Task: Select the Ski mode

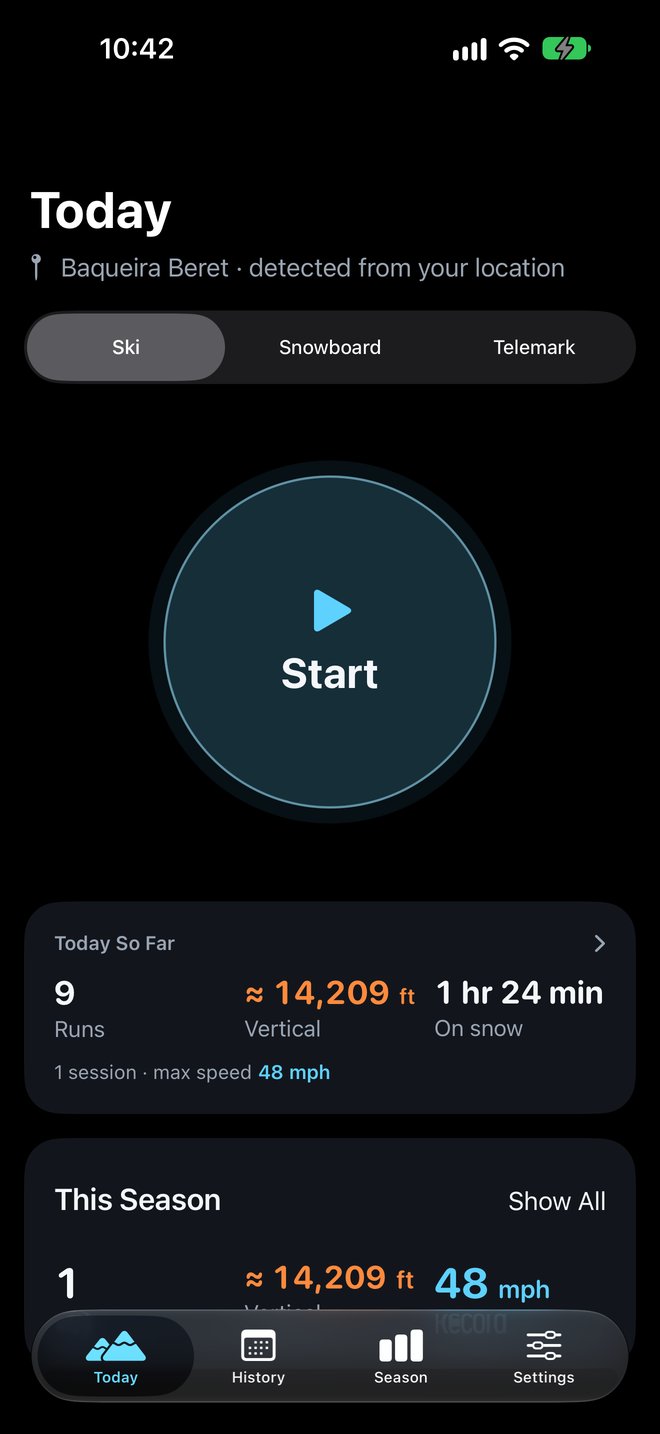Action: pos(126,347)
